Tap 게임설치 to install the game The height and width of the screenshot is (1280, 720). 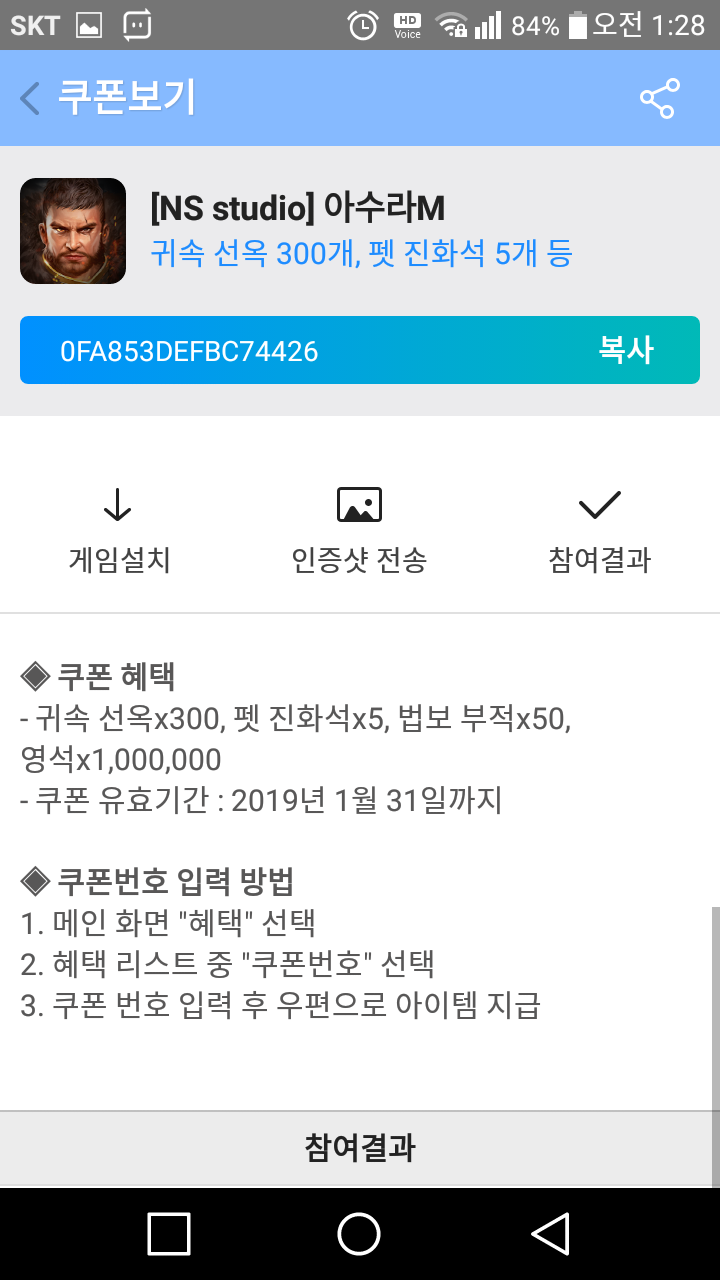click(x=119, y=531)
